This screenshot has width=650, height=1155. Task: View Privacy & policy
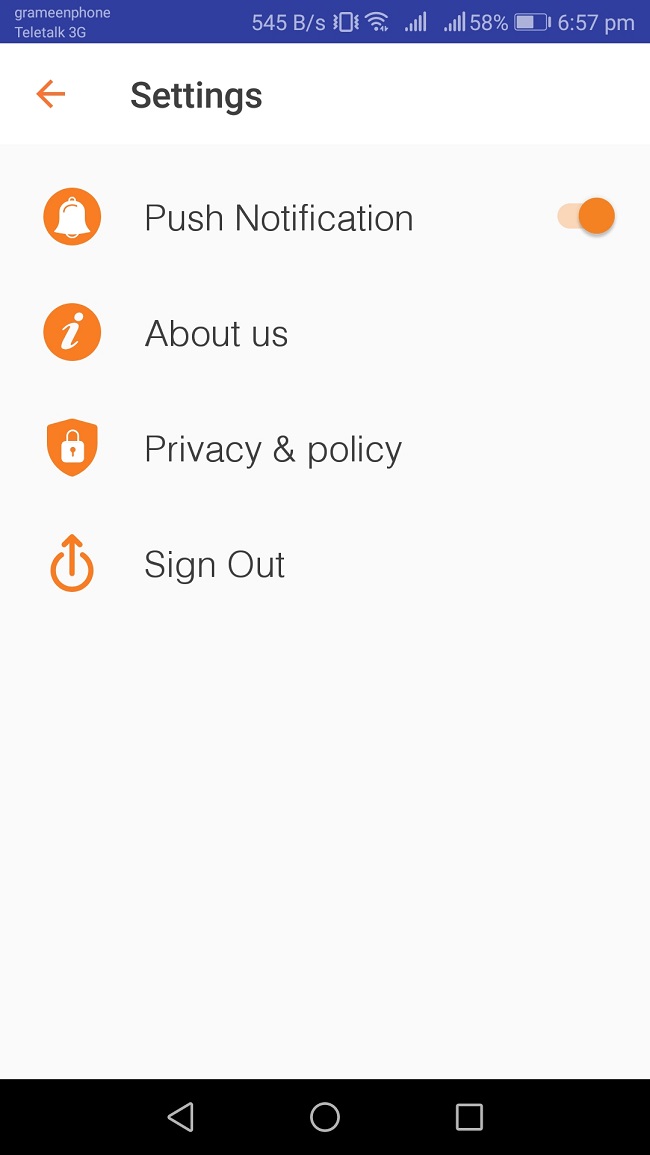273,449
